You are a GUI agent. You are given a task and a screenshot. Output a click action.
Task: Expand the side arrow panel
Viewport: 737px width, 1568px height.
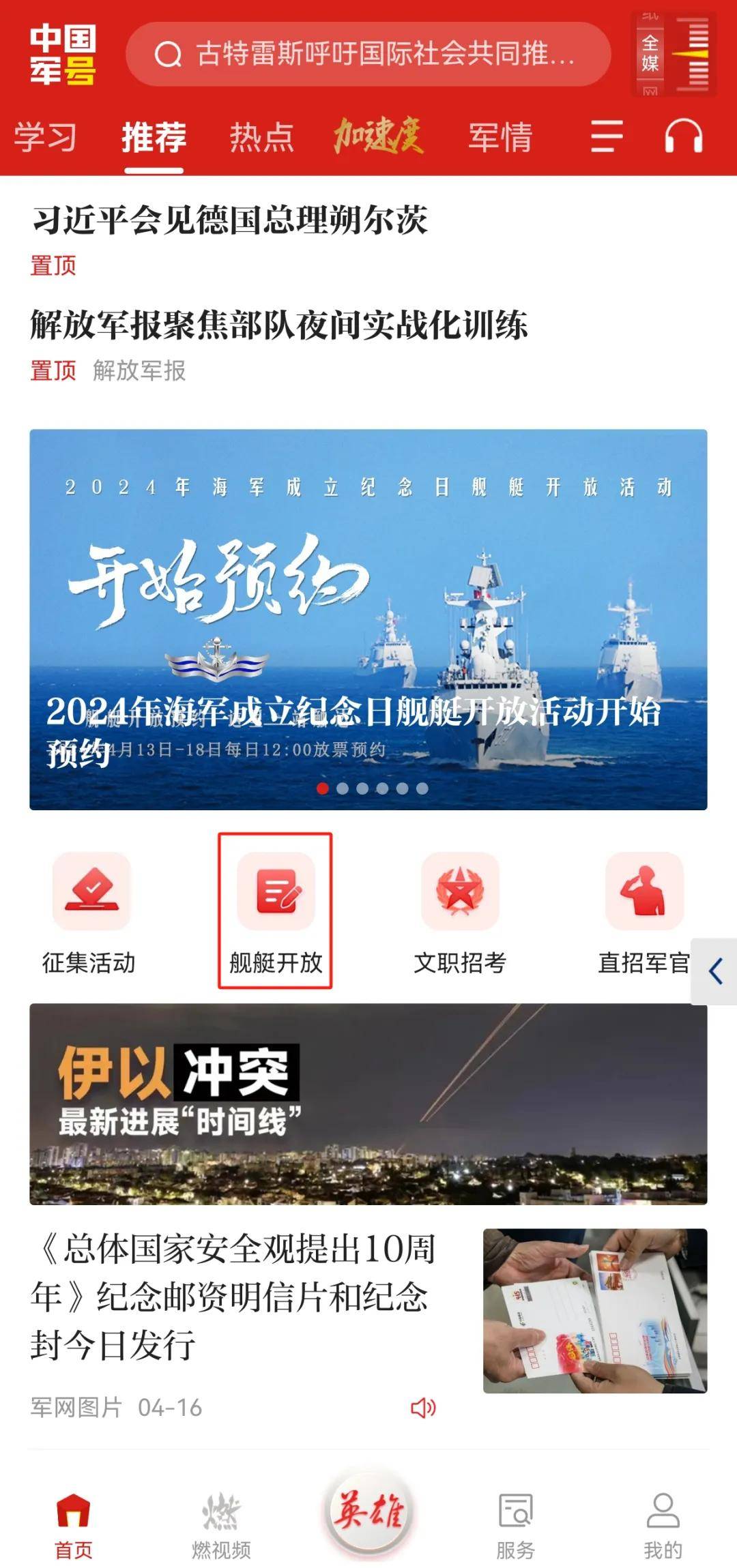click(x=714, y=971)
